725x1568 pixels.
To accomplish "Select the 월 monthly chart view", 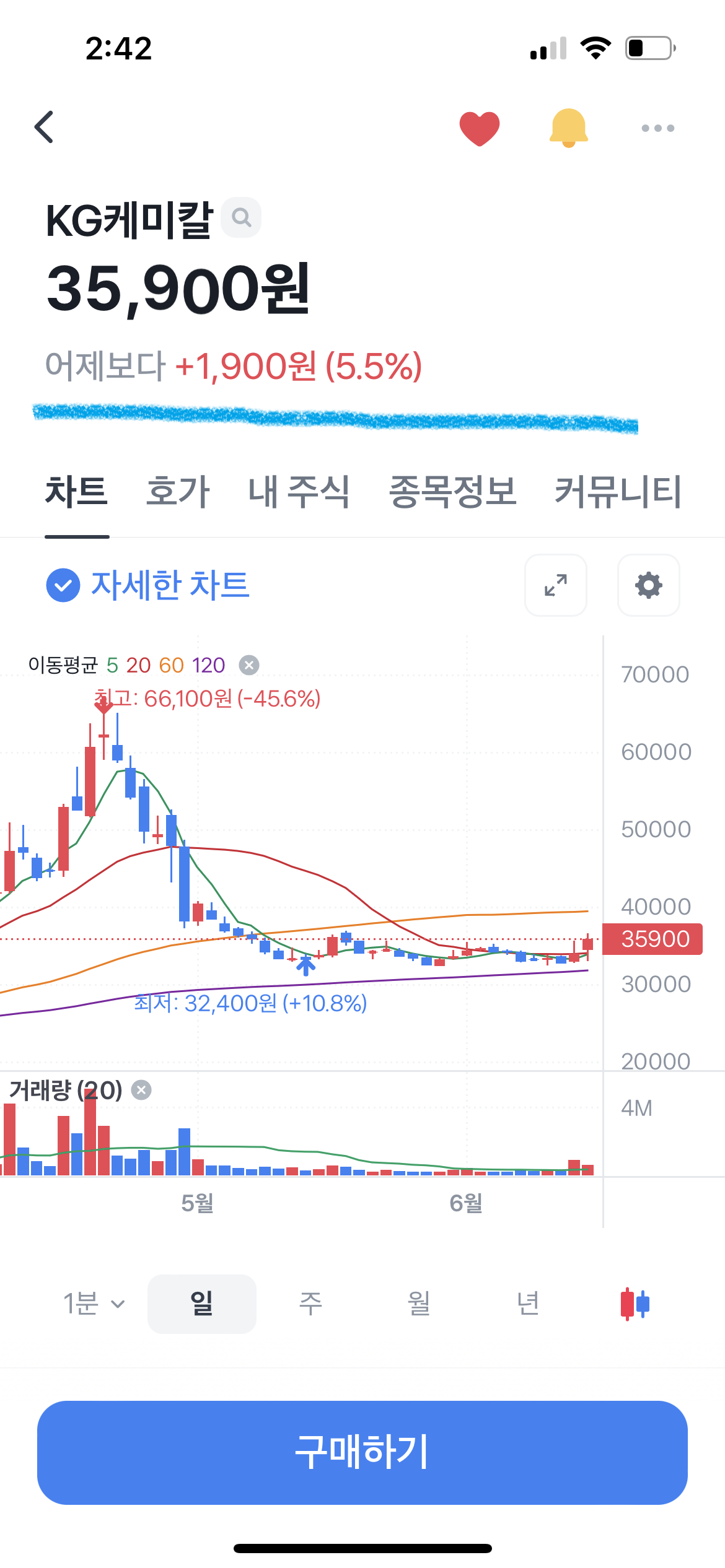I will [x=418, y=1303].
